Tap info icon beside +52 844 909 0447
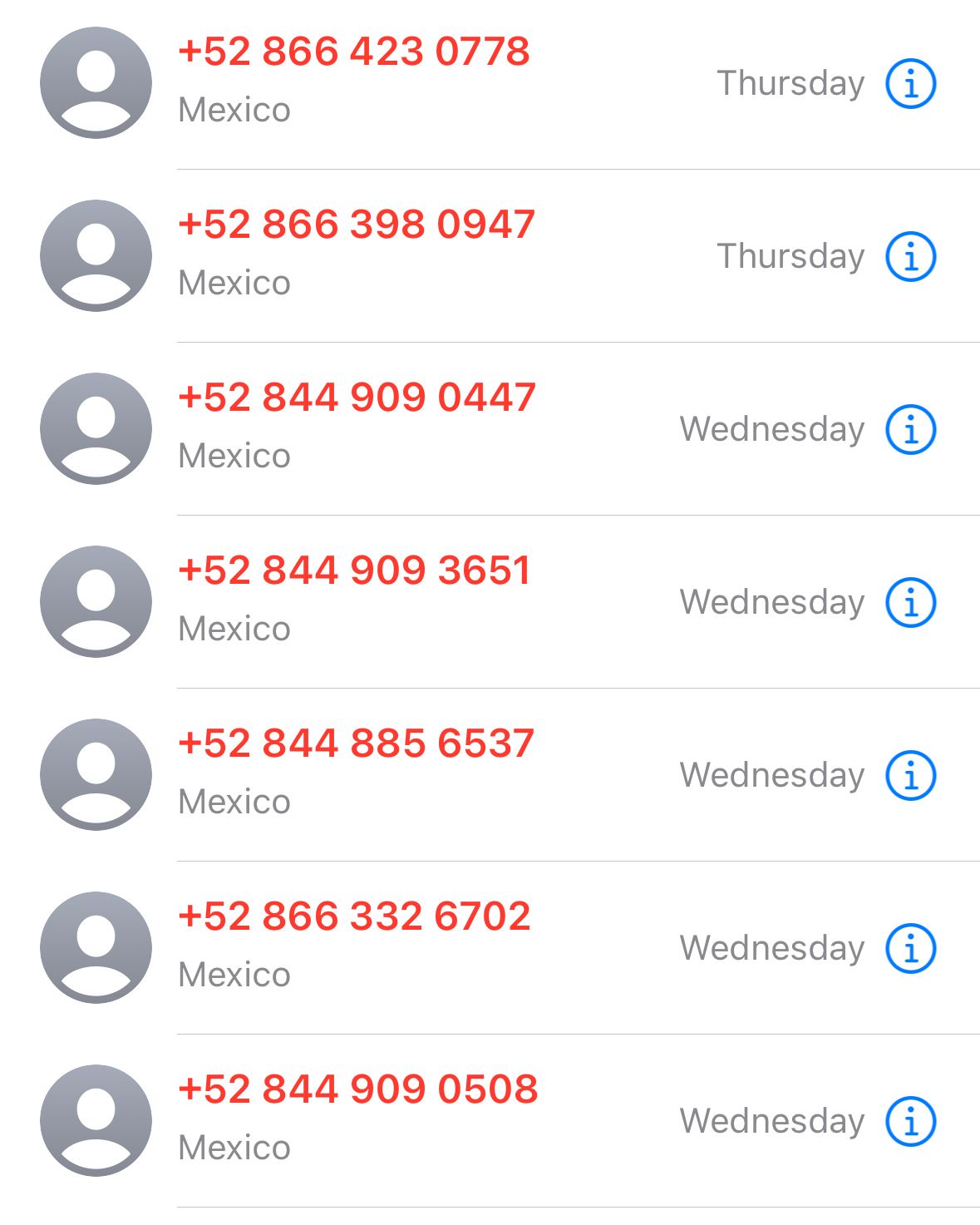 (x=910, y=429)
